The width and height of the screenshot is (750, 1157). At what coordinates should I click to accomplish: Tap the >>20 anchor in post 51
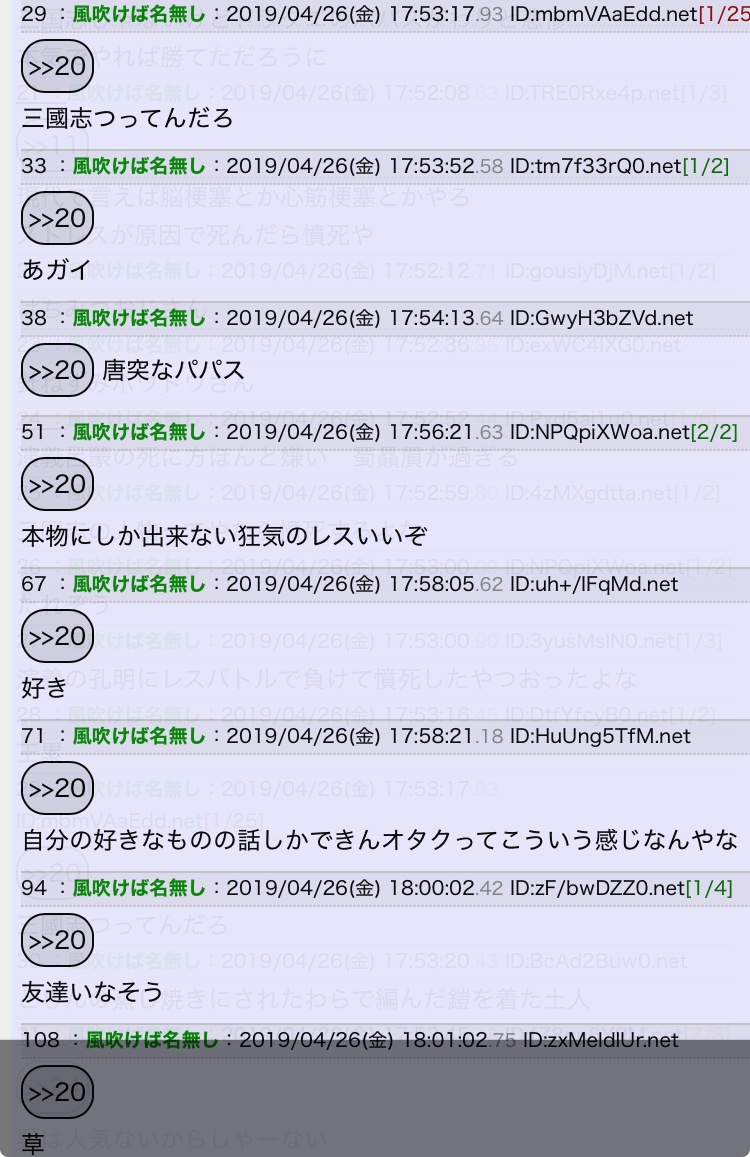pos(57,485)
